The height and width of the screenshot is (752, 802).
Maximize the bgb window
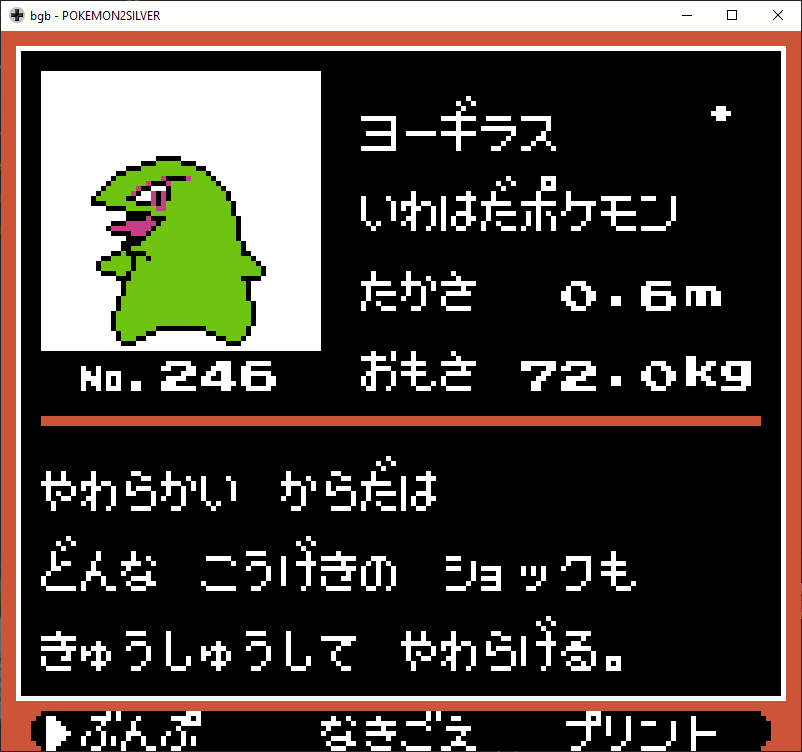pyautogui.click(x=732, y=15)
